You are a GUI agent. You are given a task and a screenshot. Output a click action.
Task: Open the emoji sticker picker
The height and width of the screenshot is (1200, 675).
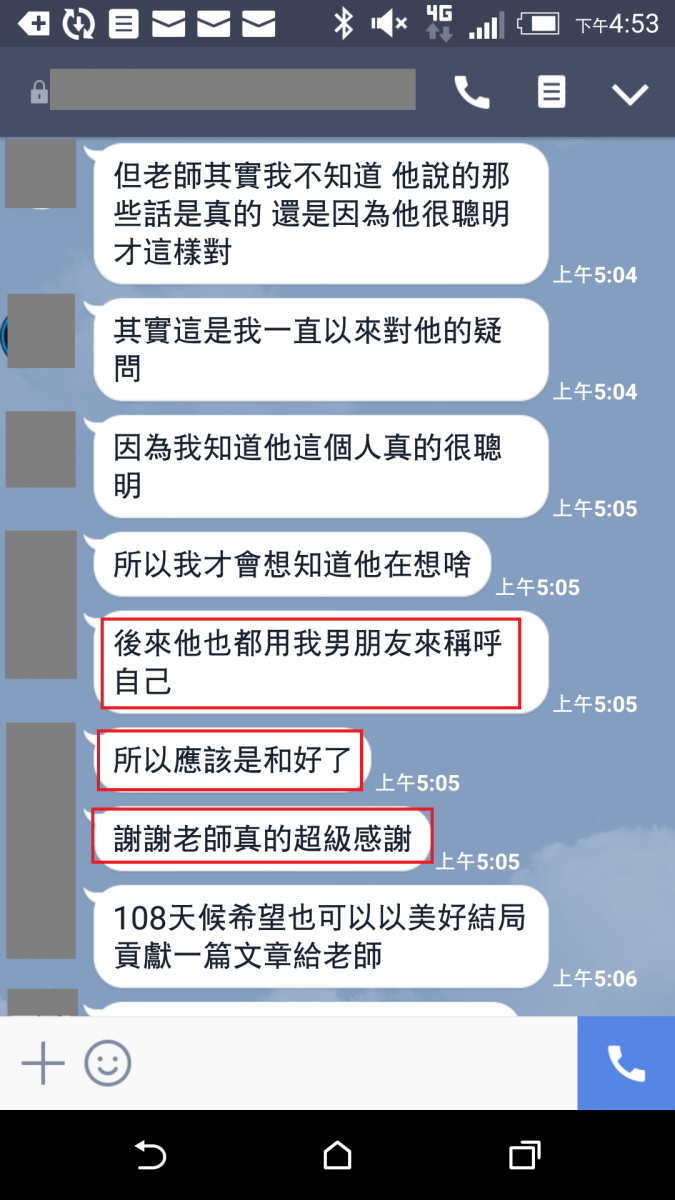pos(108,1063)
